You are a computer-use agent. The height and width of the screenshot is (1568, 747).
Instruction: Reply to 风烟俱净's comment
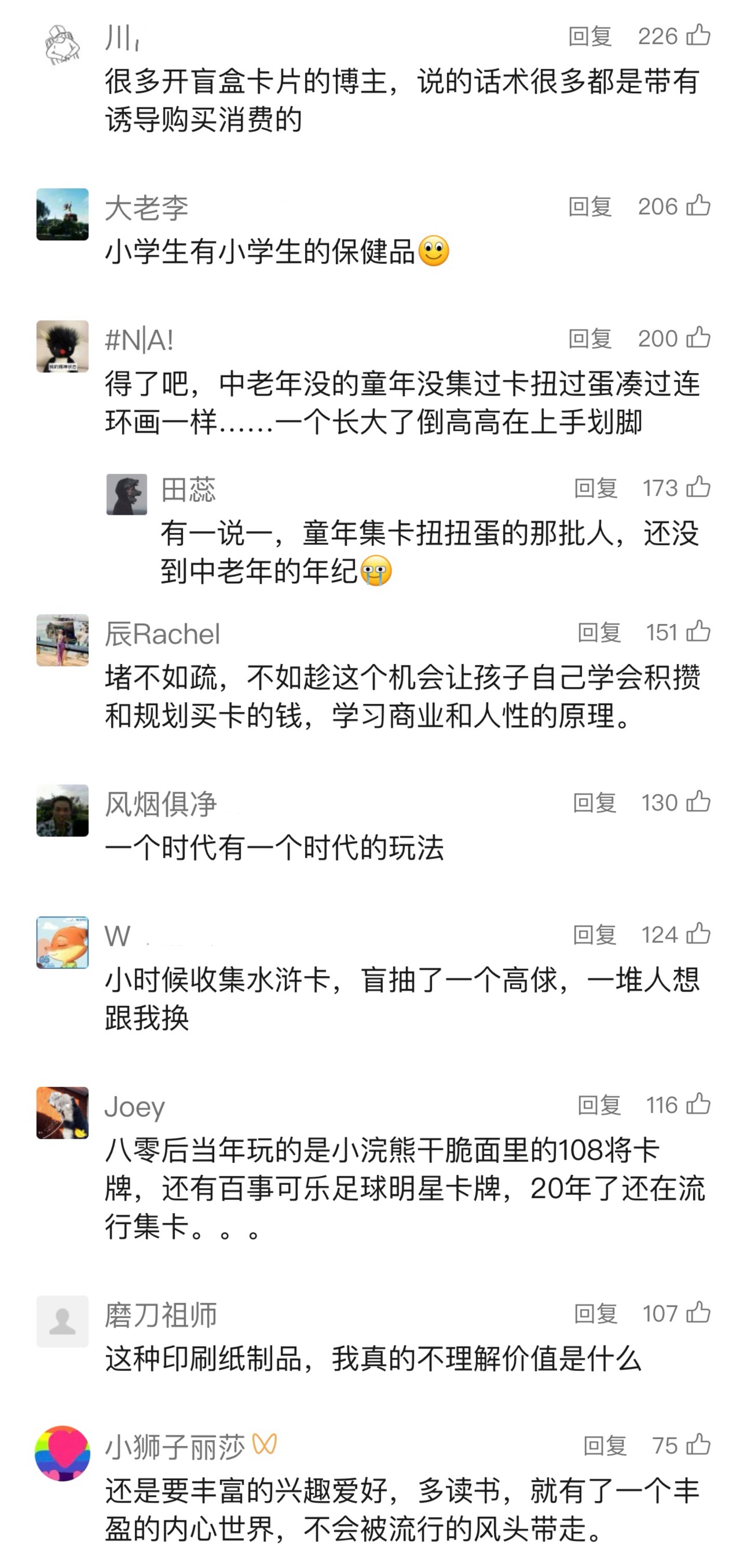(594, 803)
